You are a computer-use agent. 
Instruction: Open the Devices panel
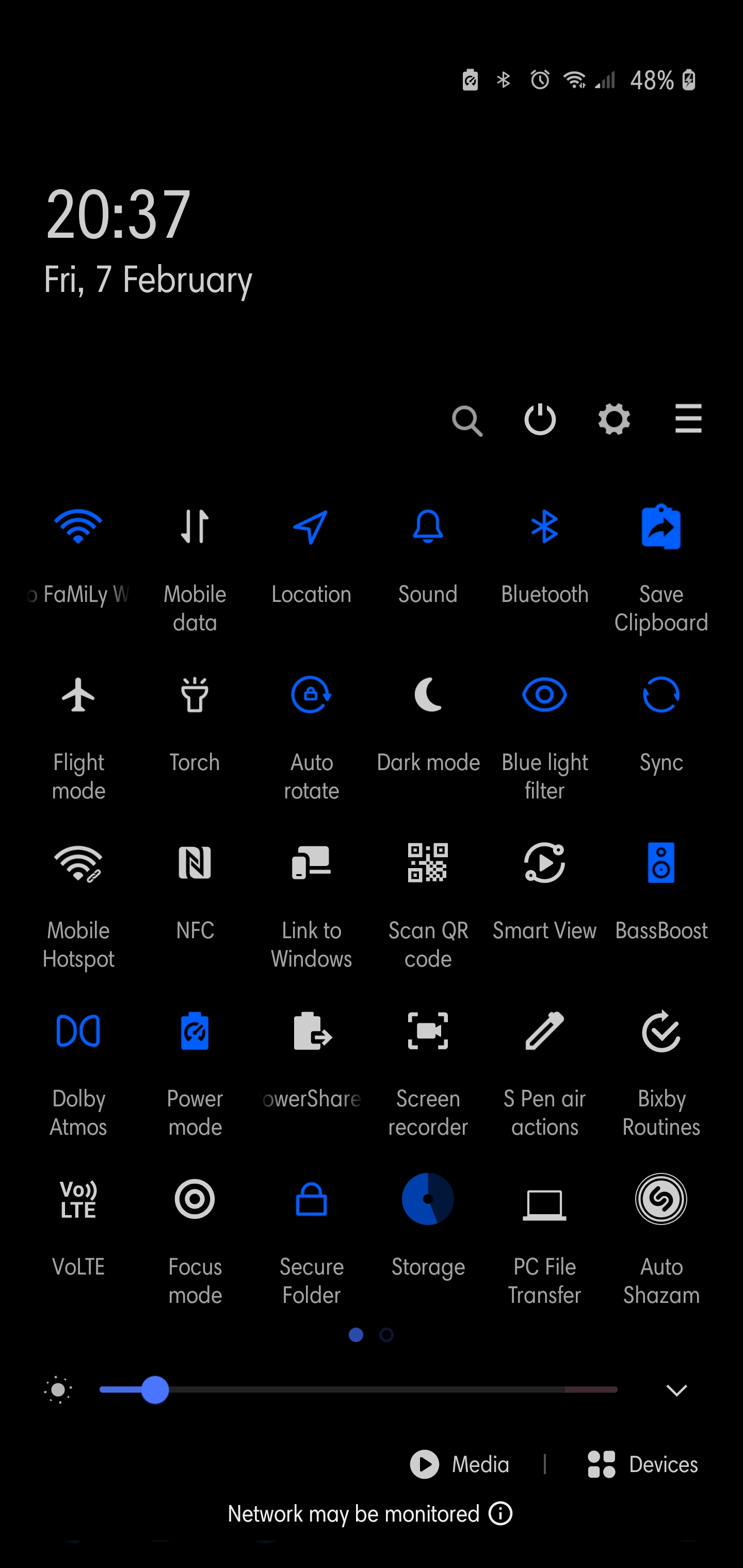(x=642, y=1464)
